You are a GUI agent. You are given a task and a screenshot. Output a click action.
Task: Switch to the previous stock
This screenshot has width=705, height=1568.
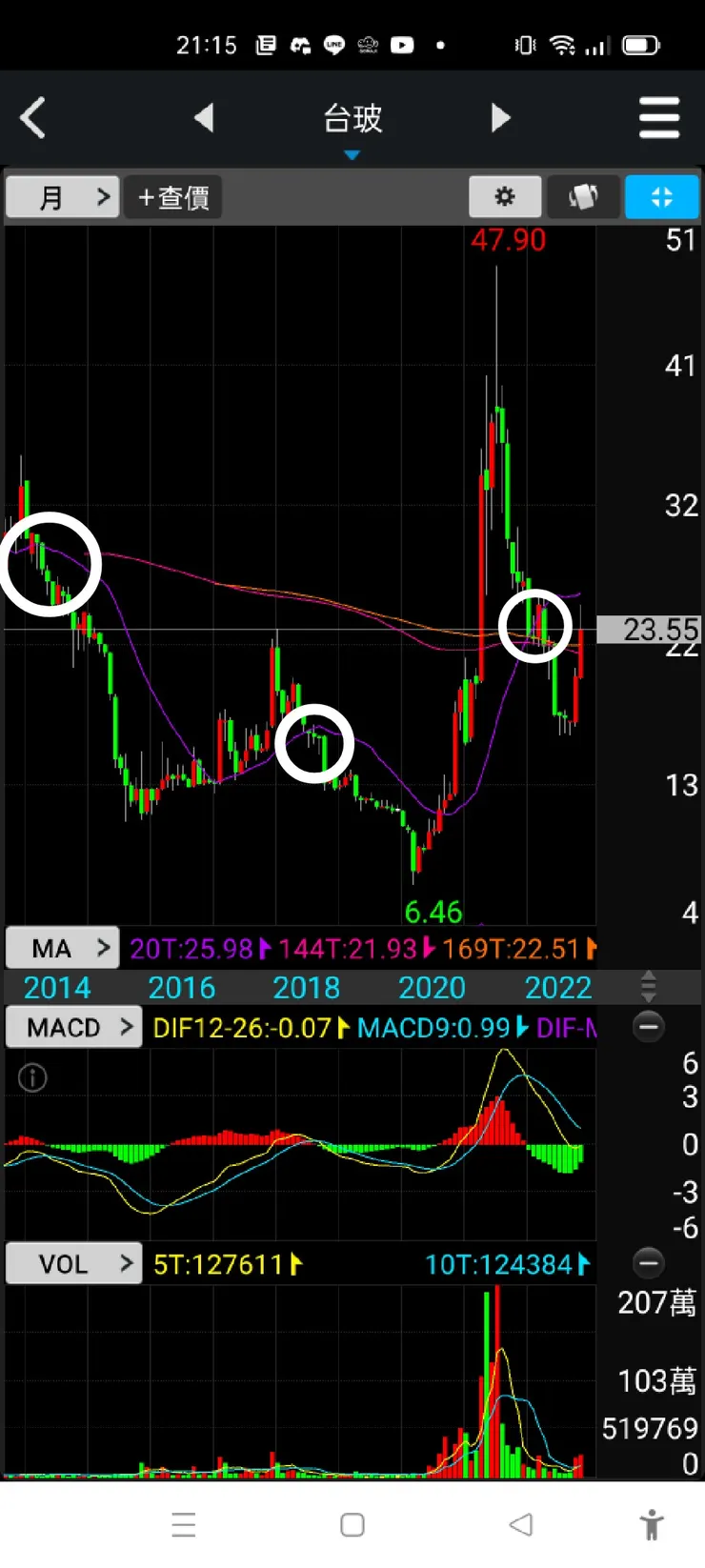pos(204,118)
